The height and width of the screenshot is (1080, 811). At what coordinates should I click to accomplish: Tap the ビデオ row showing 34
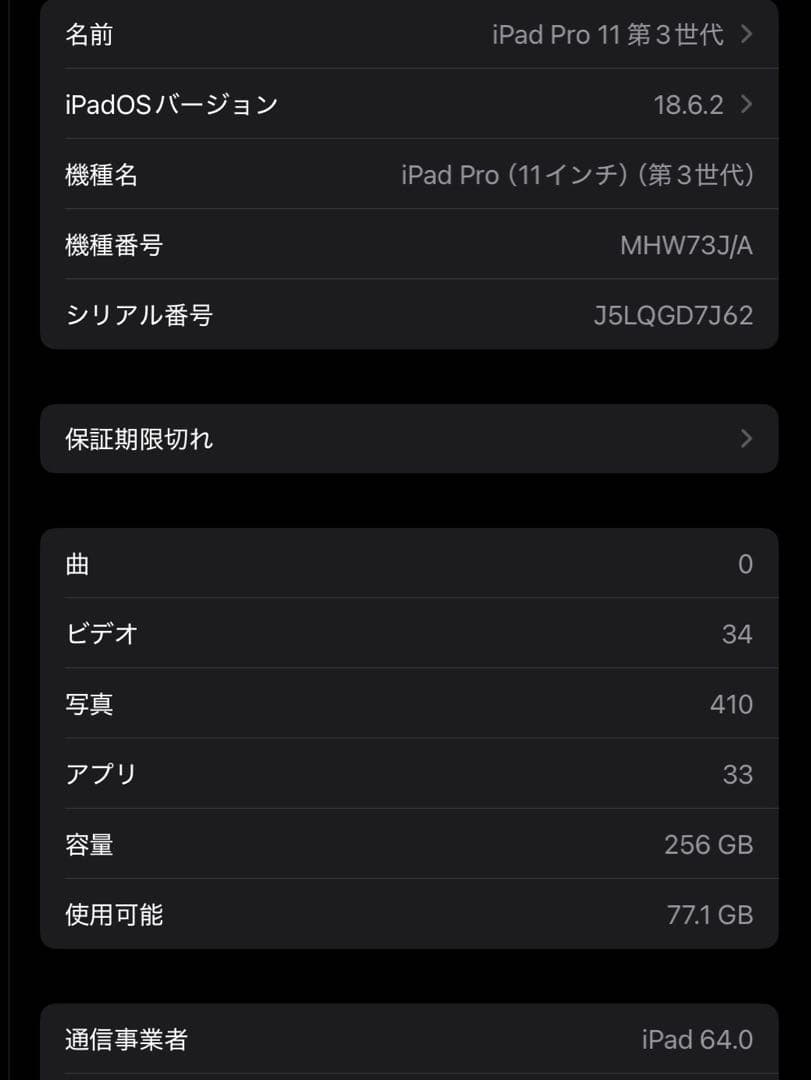(x=400, y=633)
